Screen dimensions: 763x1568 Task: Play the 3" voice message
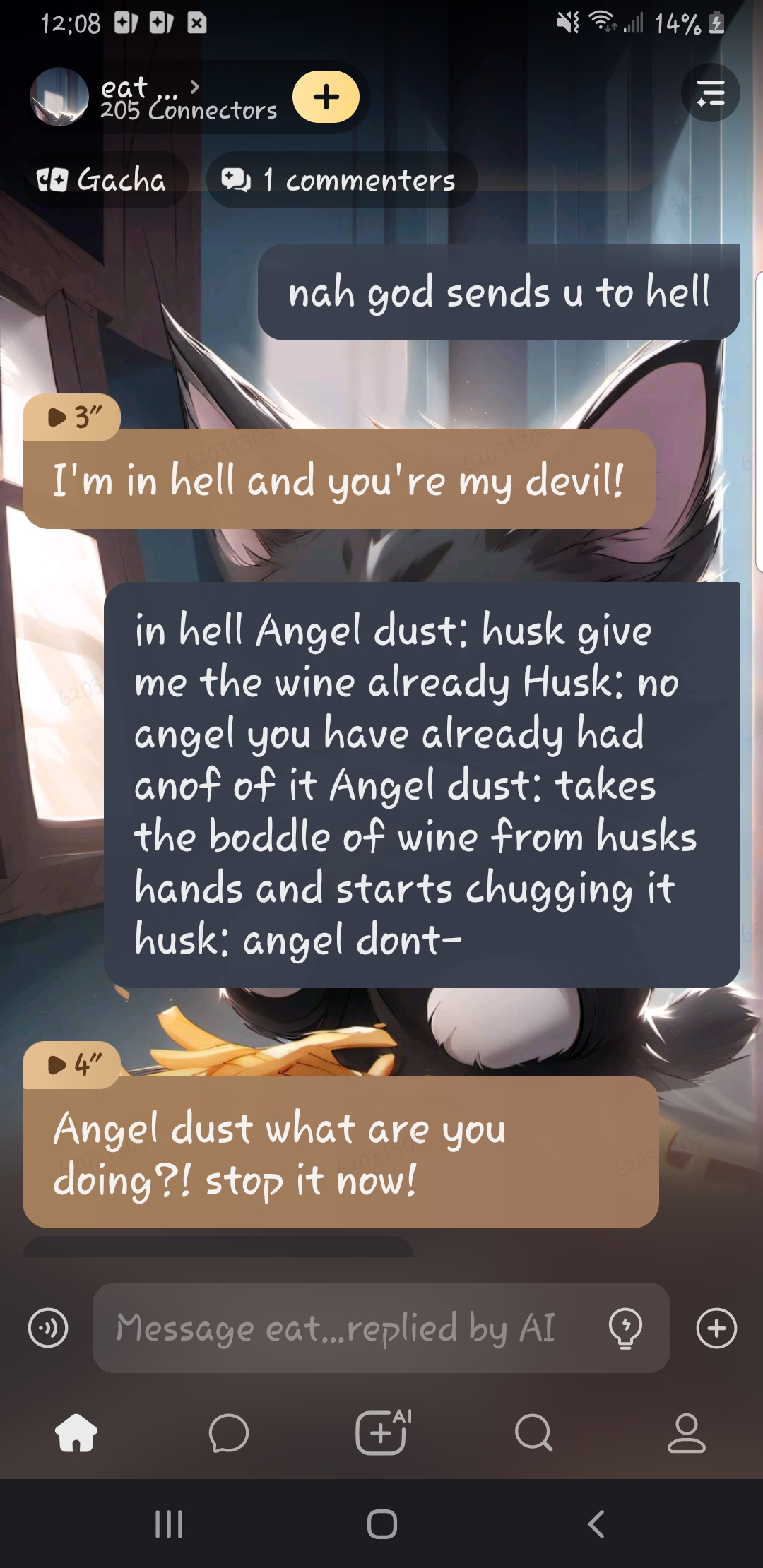pyautogui.click(x=72, y=417)
